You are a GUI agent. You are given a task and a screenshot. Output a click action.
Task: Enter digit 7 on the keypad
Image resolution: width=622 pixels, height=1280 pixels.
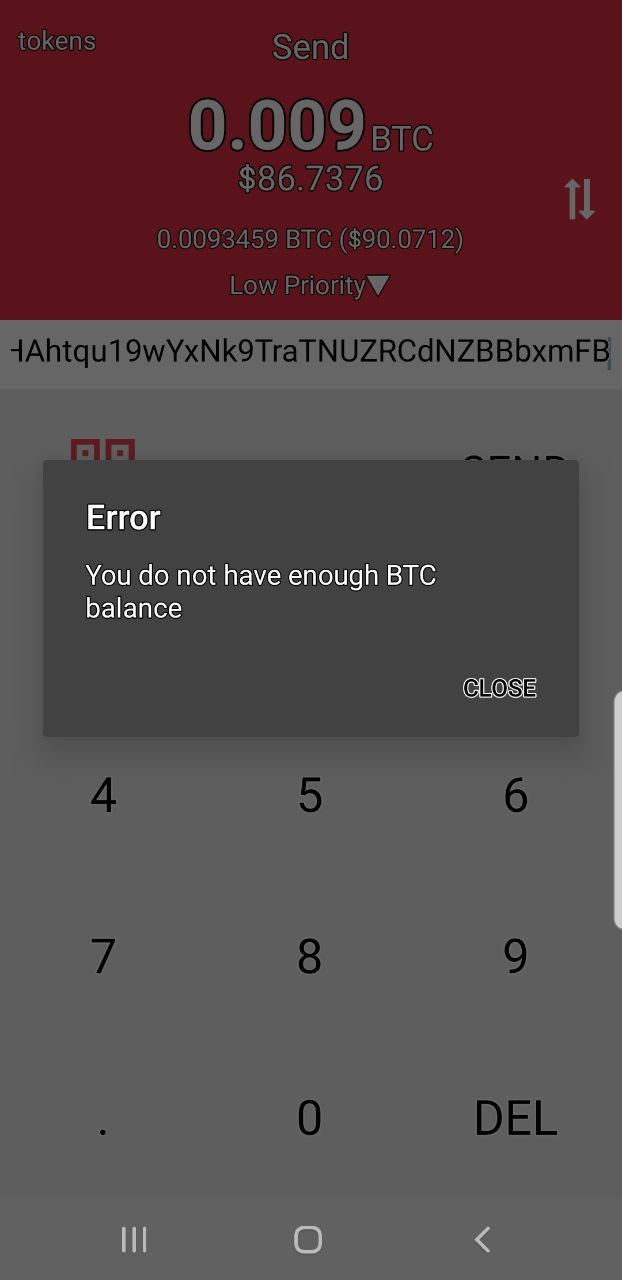(103, 956)
